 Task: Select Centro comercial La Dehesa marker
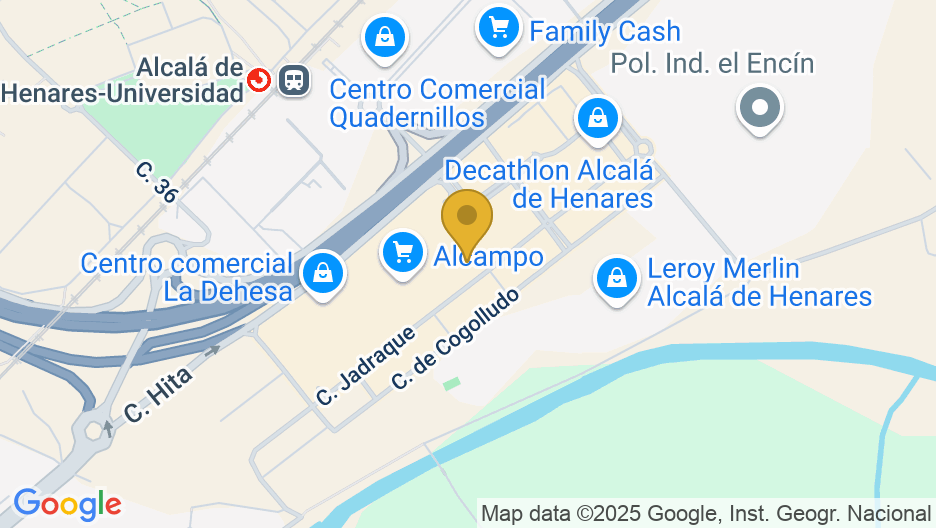(323, 271)
